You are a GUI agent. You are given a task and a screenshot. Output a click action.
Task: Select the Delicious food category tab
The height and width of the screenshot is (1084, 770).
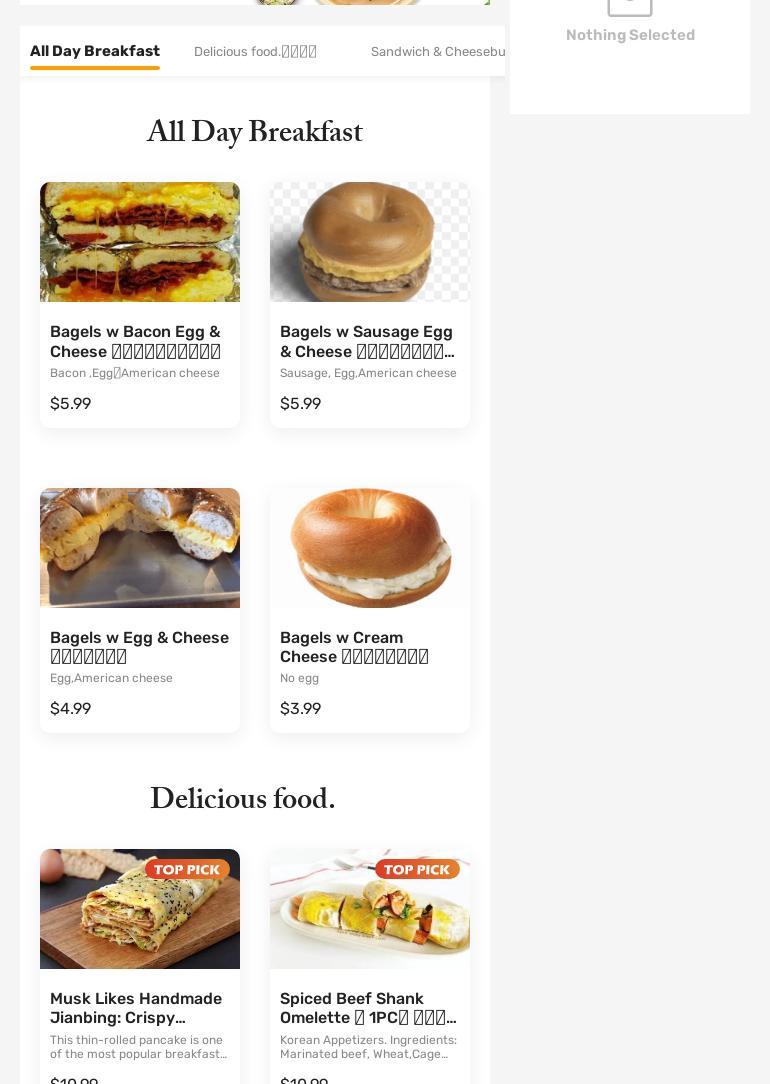click(x=255, y=52)
